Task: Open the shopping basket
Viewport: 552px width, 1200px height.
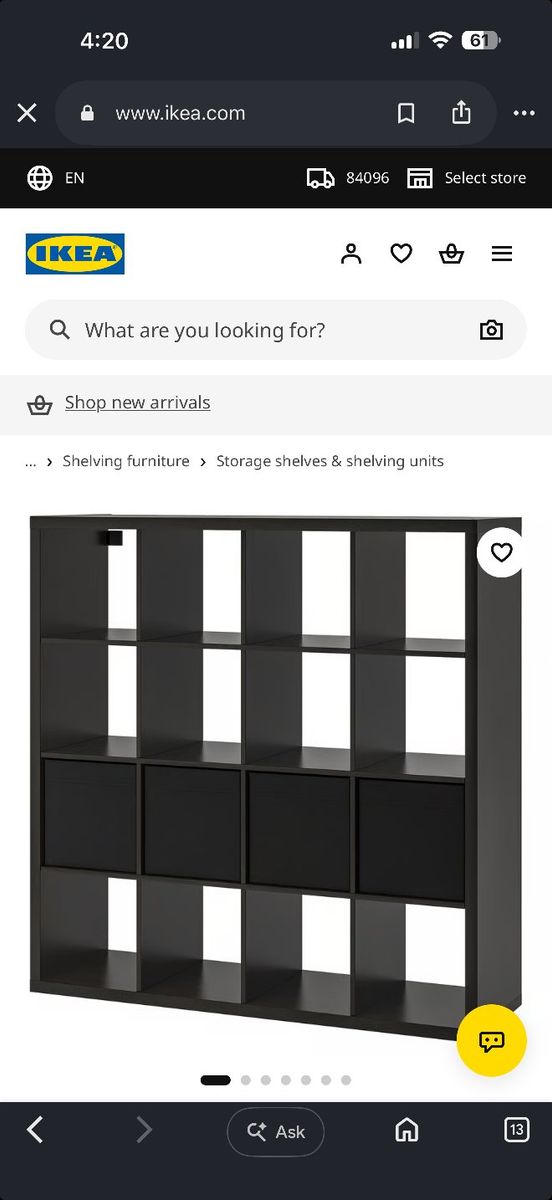Action: click(451, 254)
